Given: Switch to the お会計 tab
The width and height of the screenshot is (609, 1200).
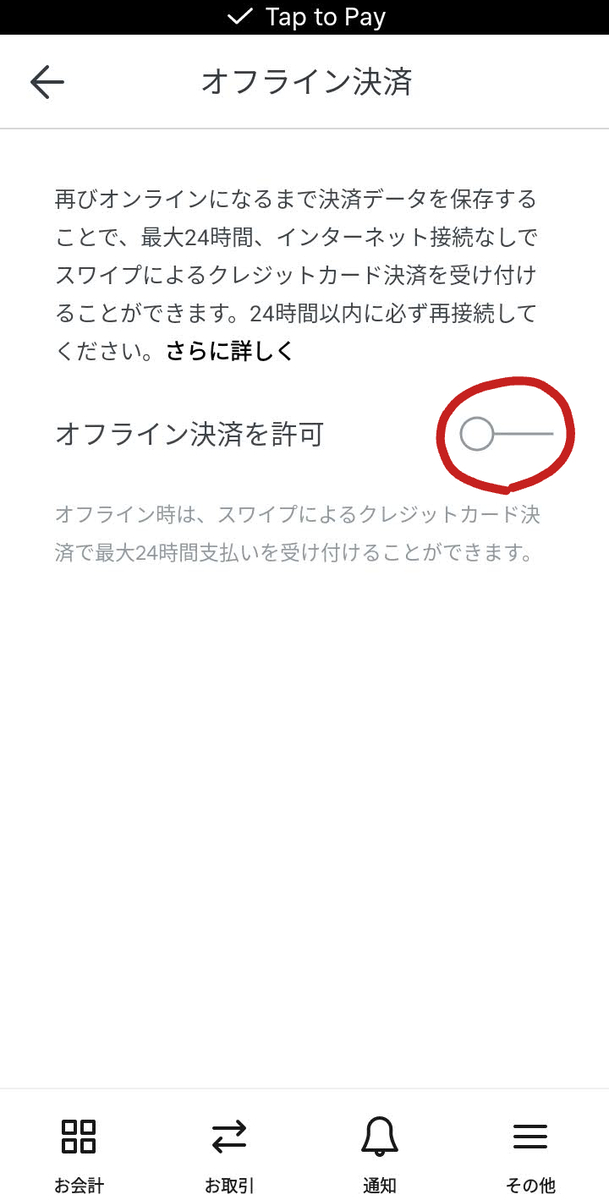Looking at the screenshot, I should pos(79,1156).
